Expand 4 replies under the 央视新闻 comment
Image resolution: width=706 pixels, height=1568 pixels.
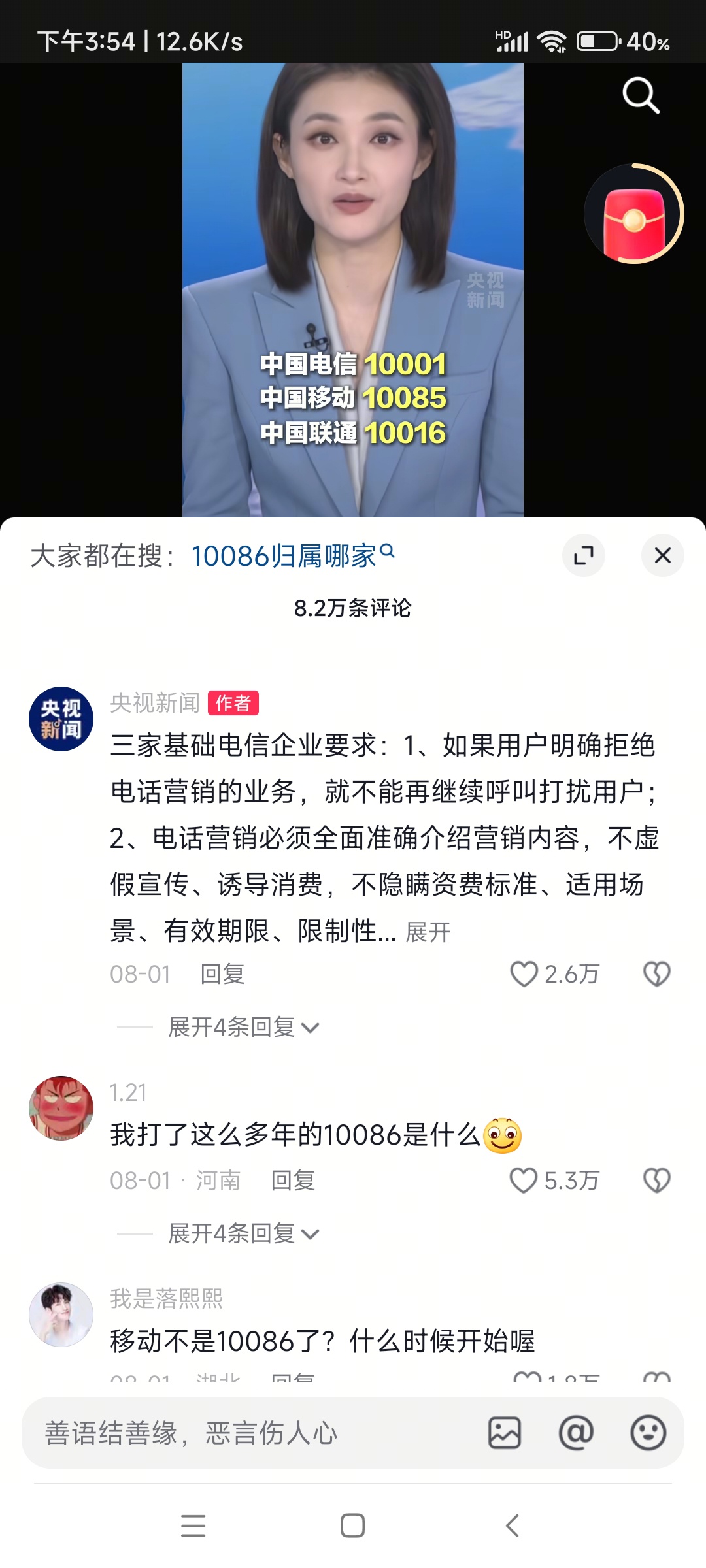243,1028
